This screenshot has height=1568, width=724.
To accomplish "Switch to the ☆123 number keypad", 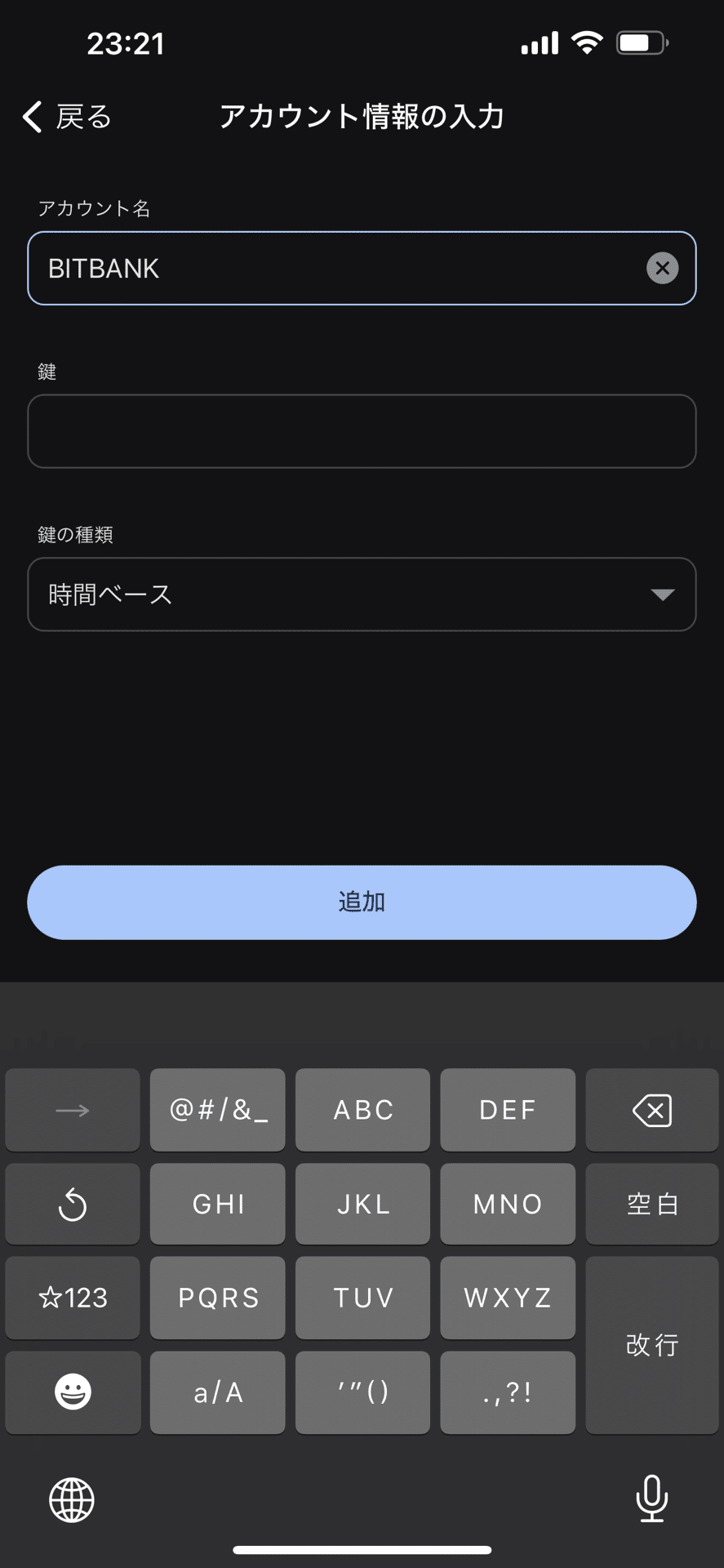I will point(73,1298).
